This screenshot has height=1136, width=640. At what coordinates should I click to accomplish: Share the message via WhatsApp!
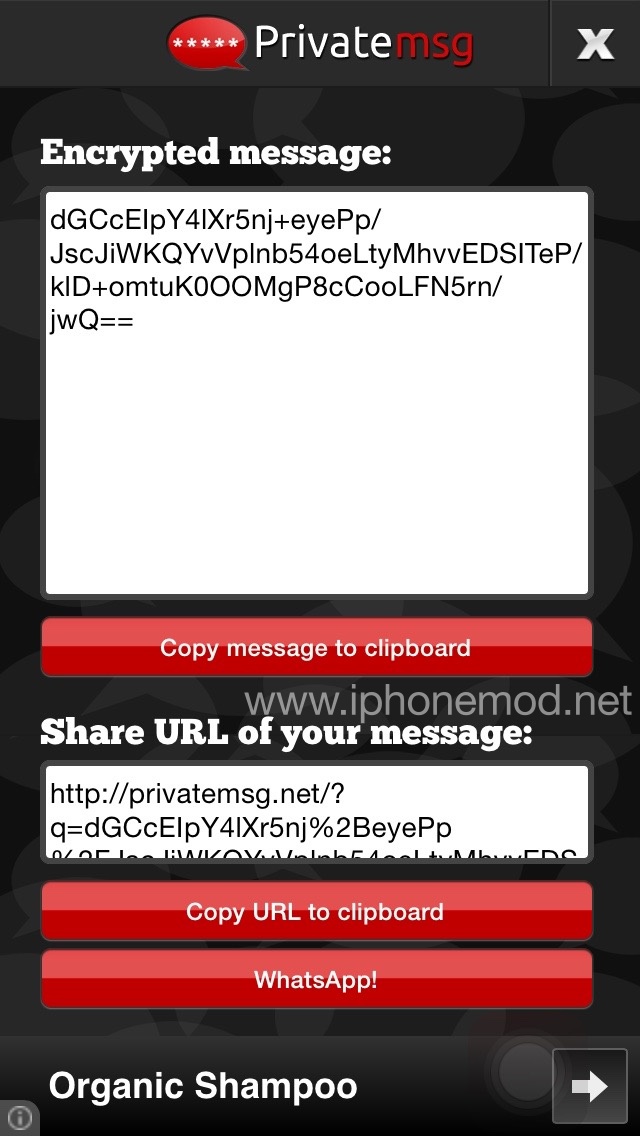point(317,980)
